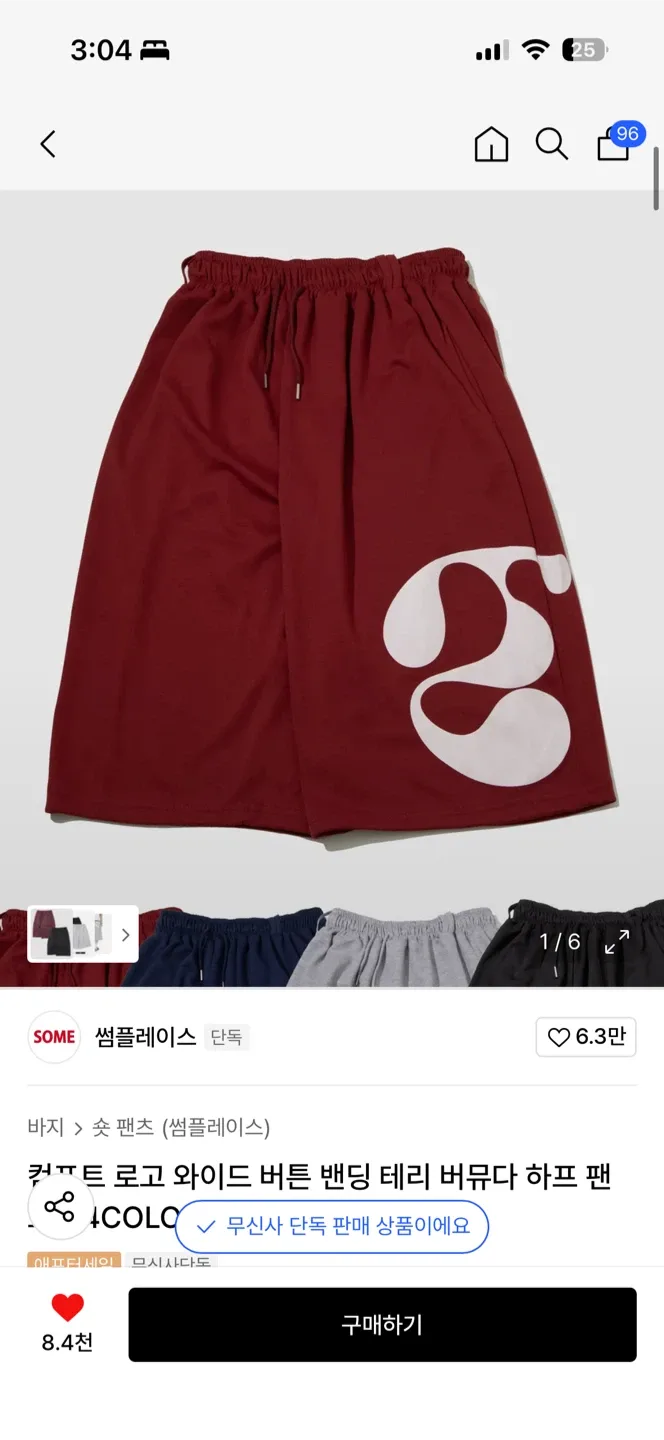This screenshot has height=1440, width=664.
Task: Open the product image thumbnail strip
Action: pos(83,934)
